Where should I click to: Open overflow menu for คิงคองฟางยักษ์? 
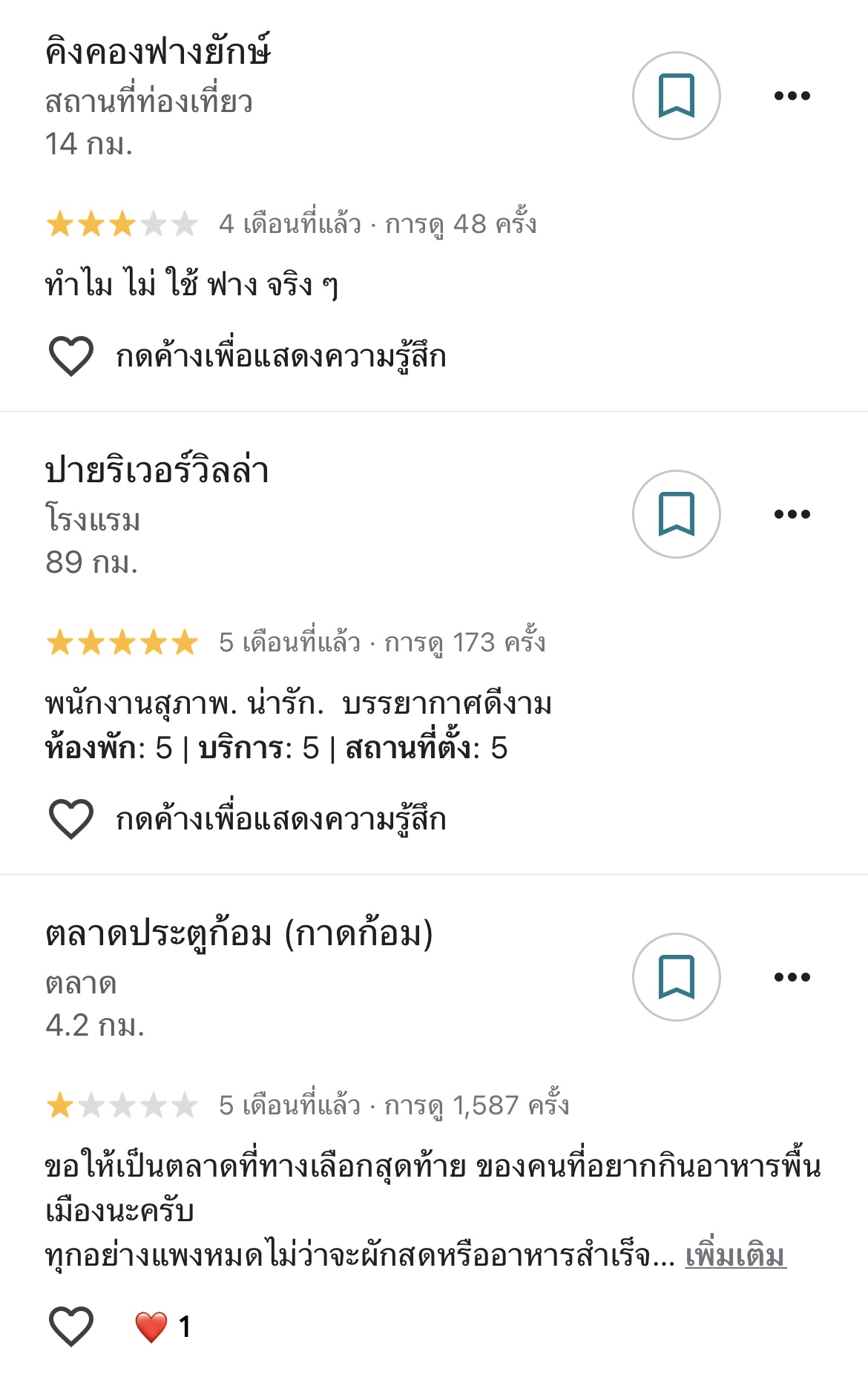click(x=792, y=96)
